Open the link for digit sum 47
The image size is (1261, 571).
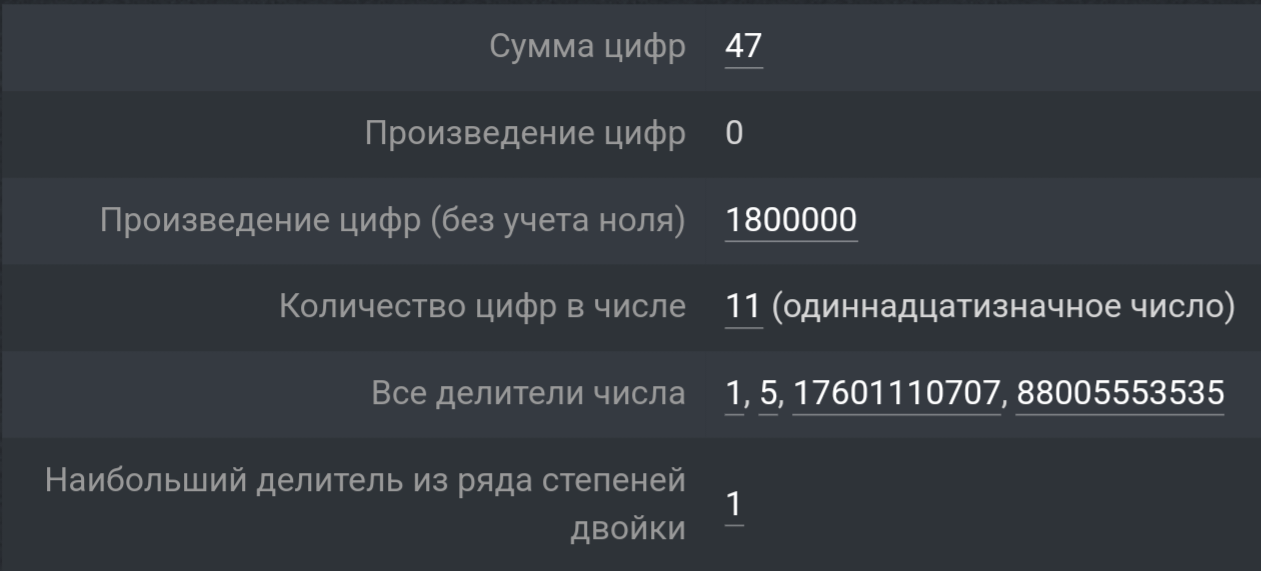pos(743,47)
